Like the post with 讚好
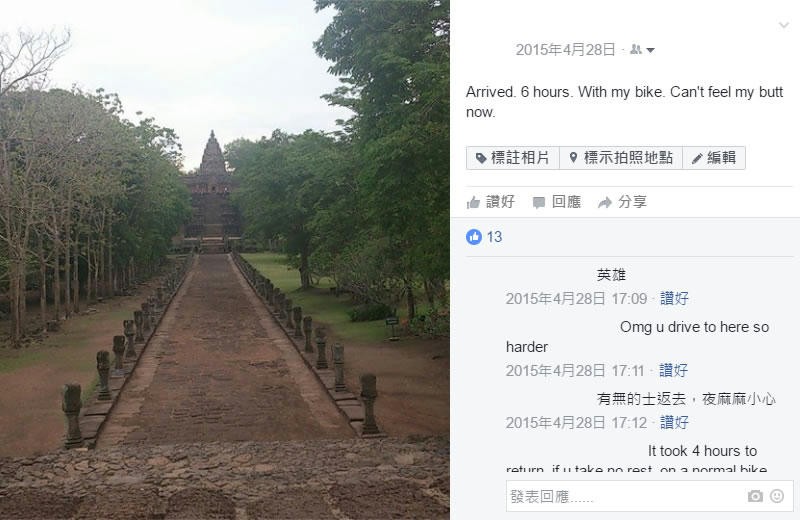 (491, 202)
